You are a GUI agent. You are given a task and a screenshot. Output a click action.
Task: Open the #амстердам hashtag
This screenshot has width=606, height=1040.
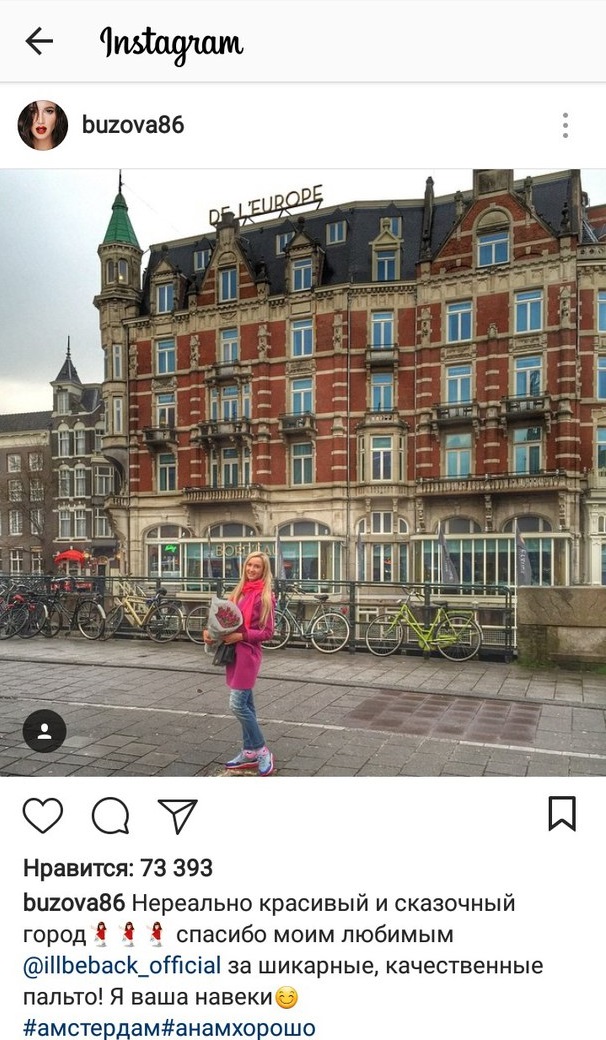91,1027
